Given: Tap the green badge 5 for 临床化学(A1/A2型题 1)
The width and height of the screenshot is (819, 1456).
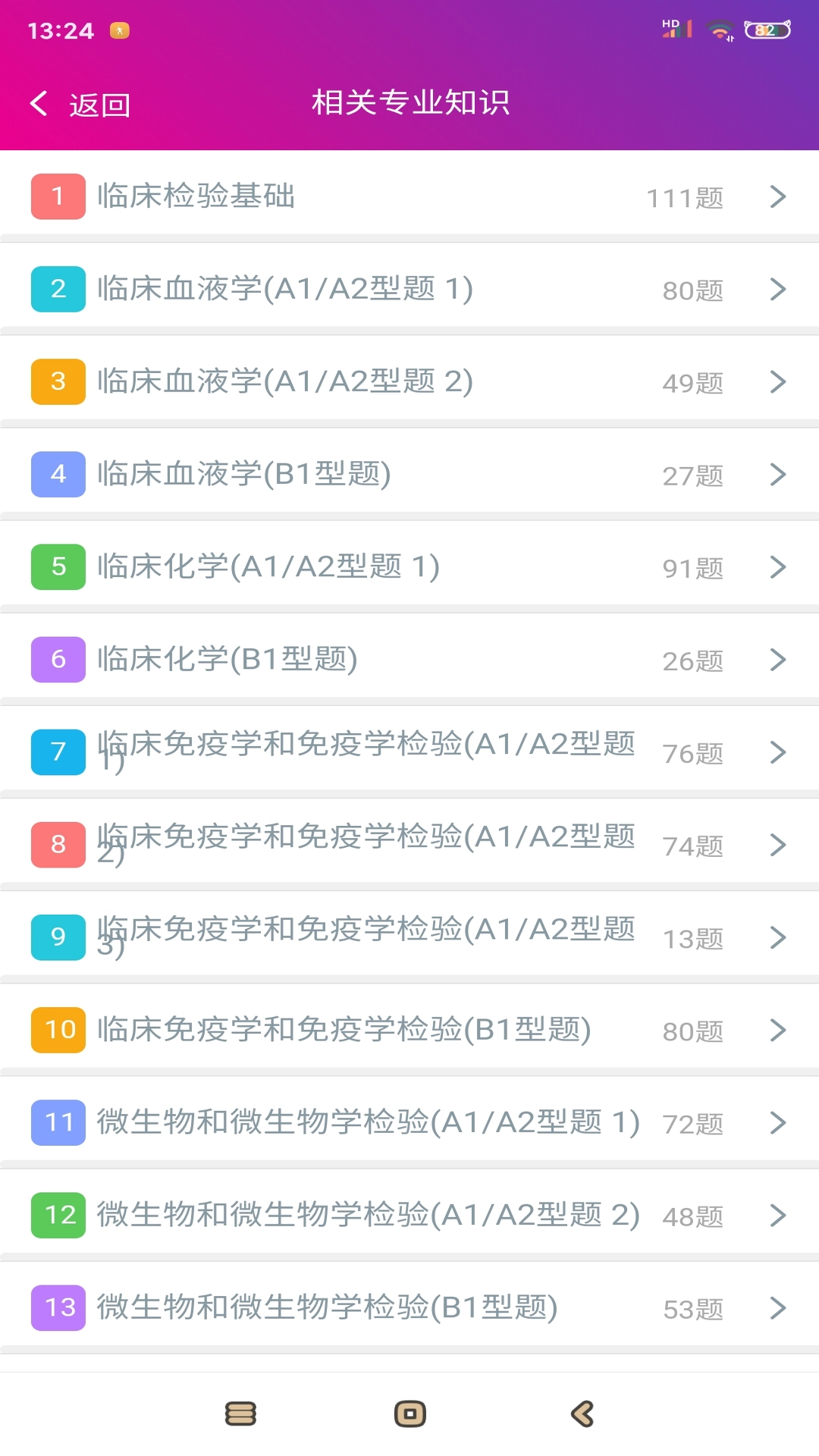Looking at the screenshot, I should tap(57, 566).
